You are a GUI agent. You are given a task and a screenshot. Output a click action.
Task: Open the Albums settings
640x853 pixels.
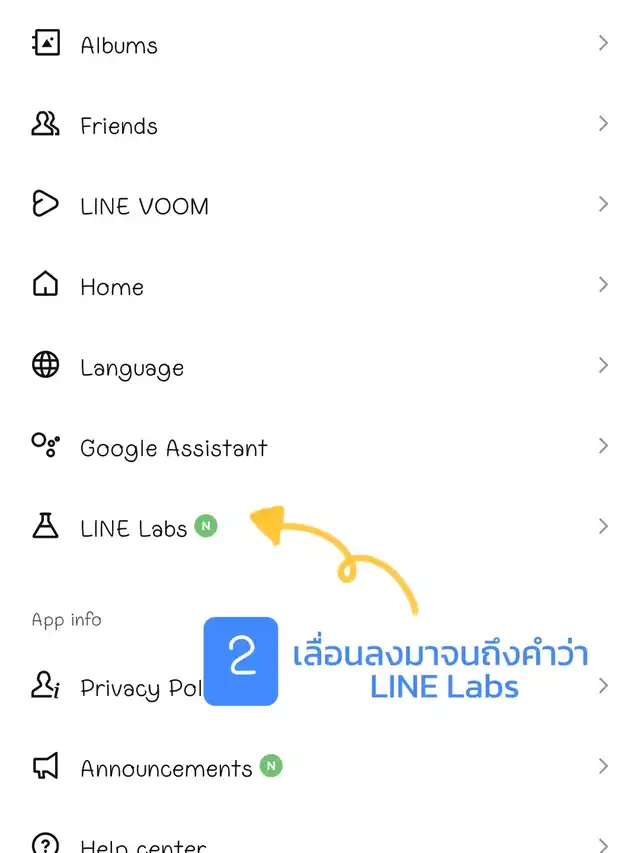coord(119,45)
